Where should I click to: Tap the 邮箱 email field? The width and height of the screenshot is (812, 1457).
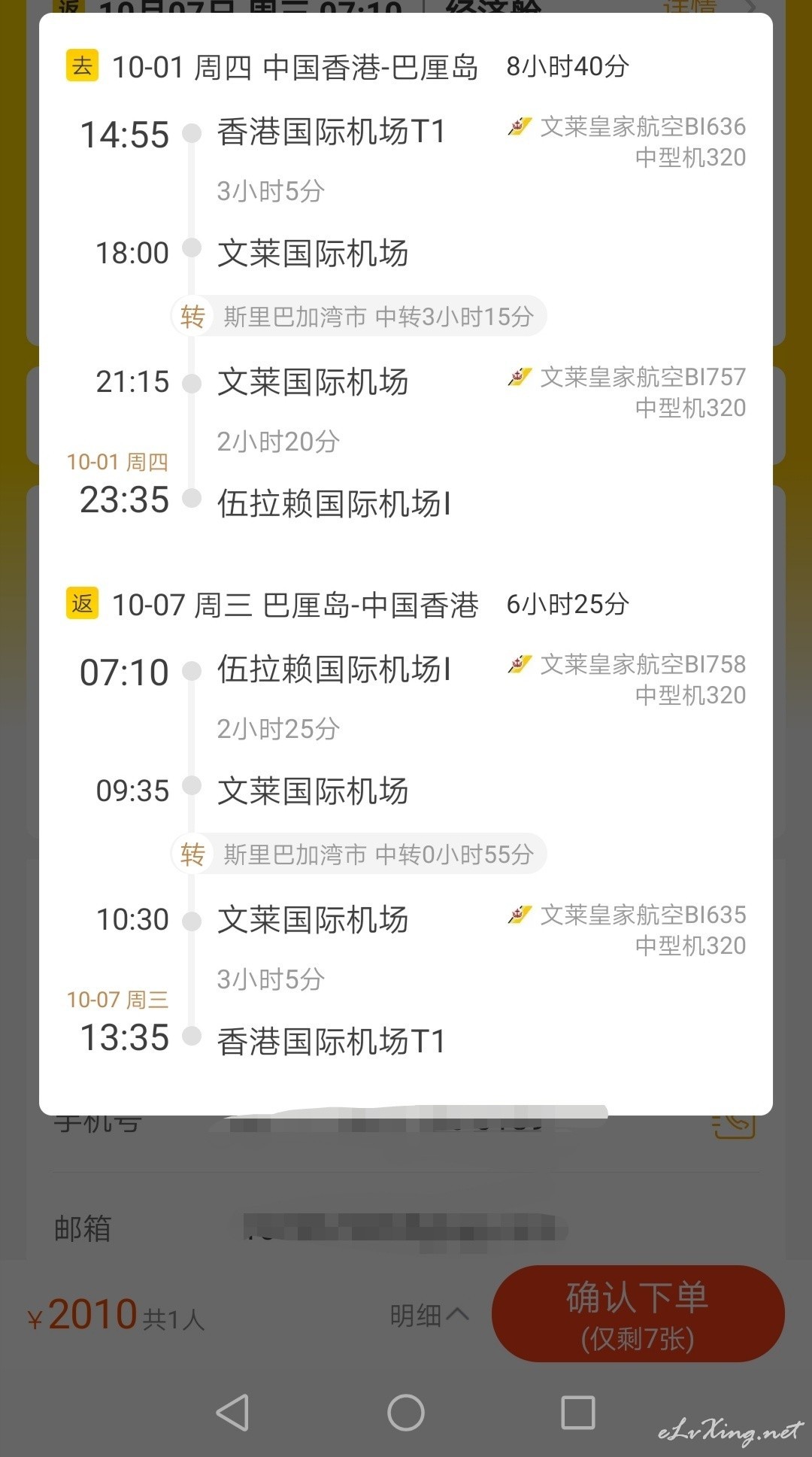406,1228
